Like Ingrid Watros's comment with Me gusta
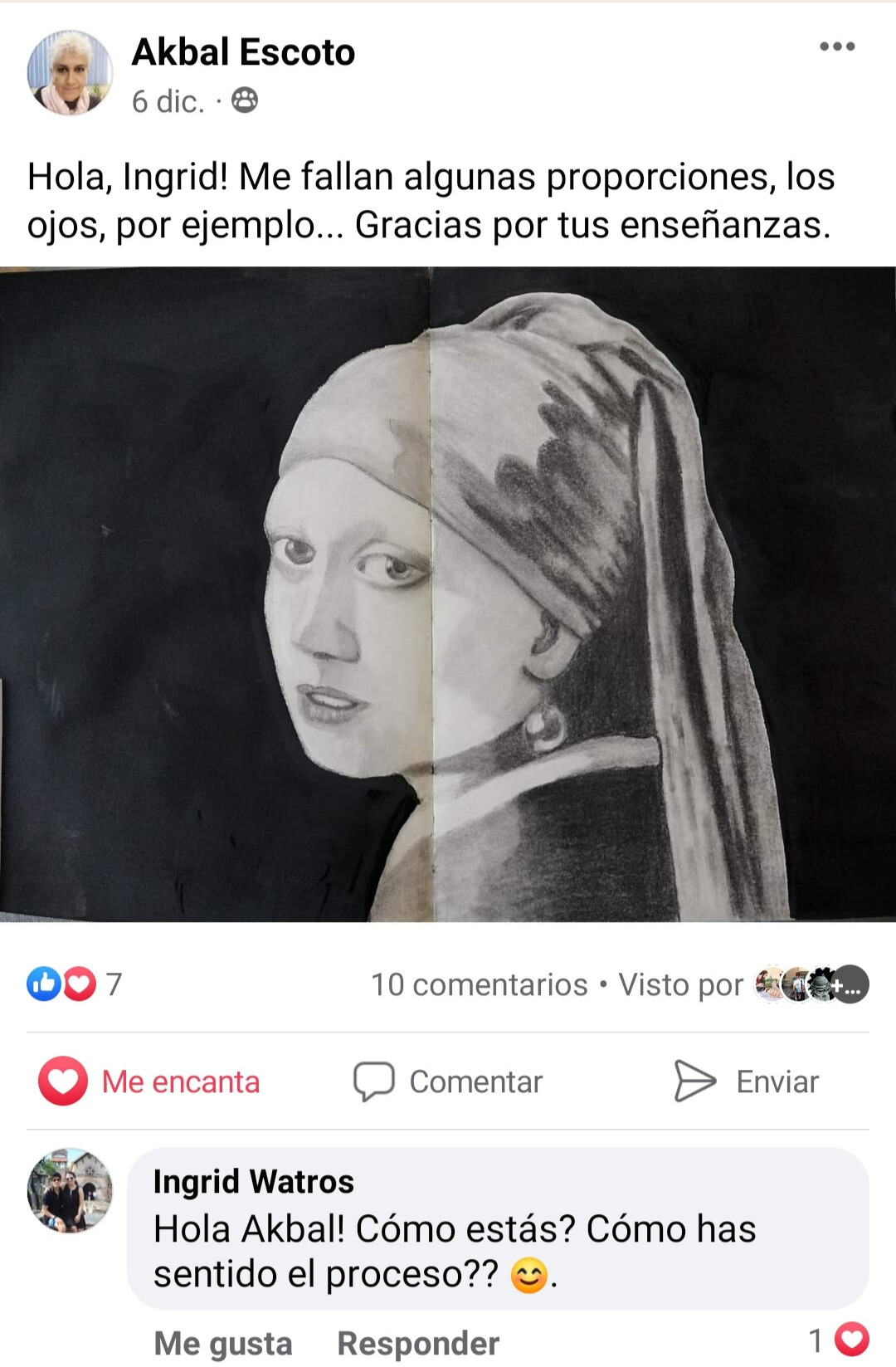 pos(223,1343)
